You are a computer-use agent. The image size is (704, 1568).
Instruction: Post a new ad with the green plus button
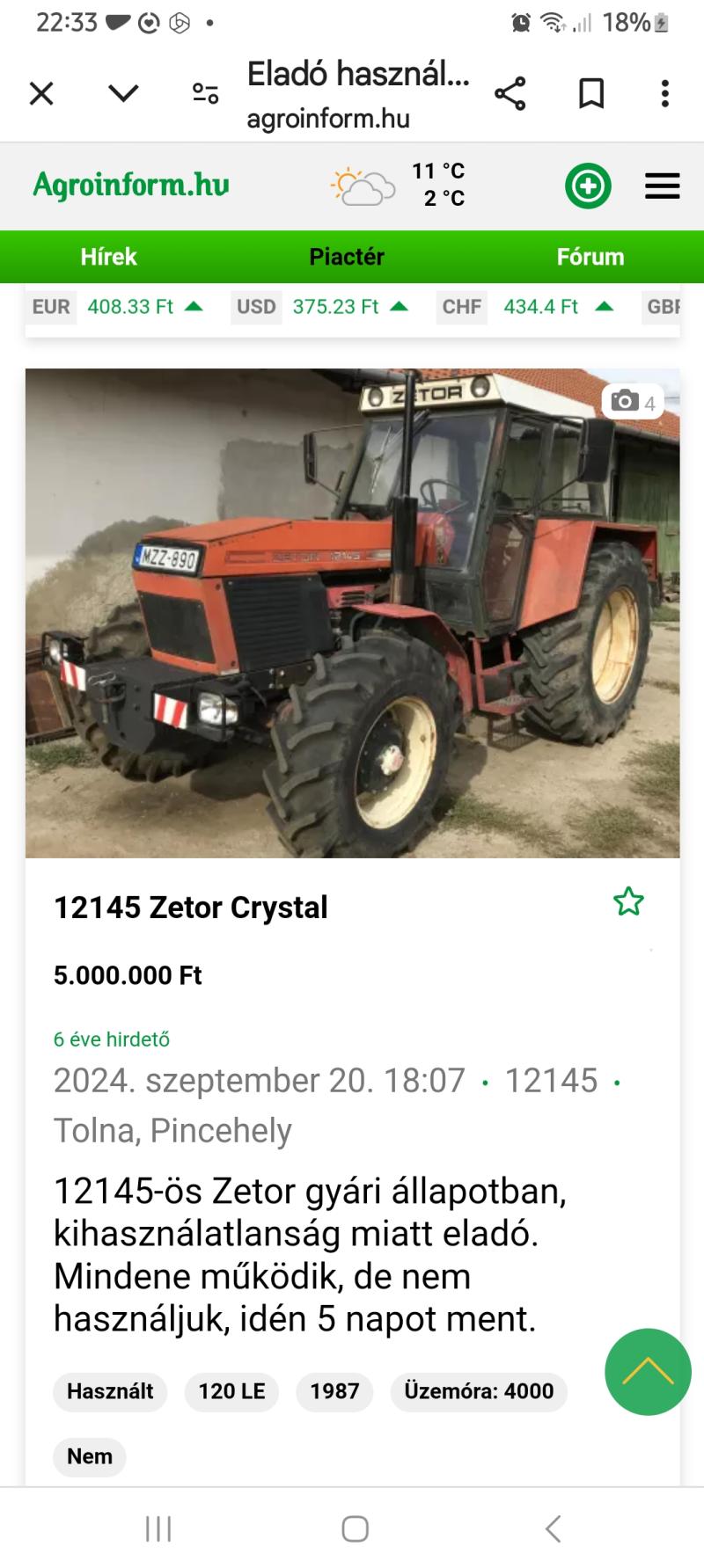point(588,186)
